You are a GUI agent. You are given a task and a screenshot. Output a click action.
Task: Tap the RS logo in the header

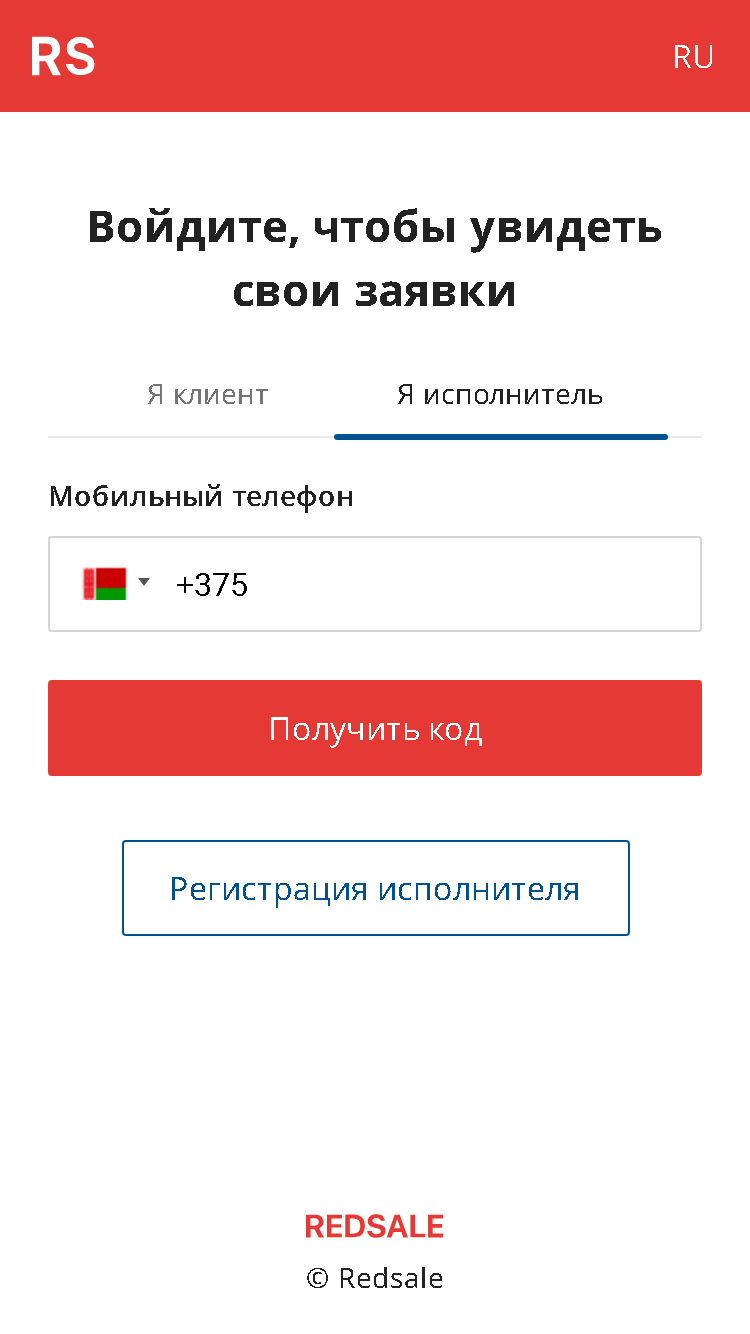pos(62,56)
